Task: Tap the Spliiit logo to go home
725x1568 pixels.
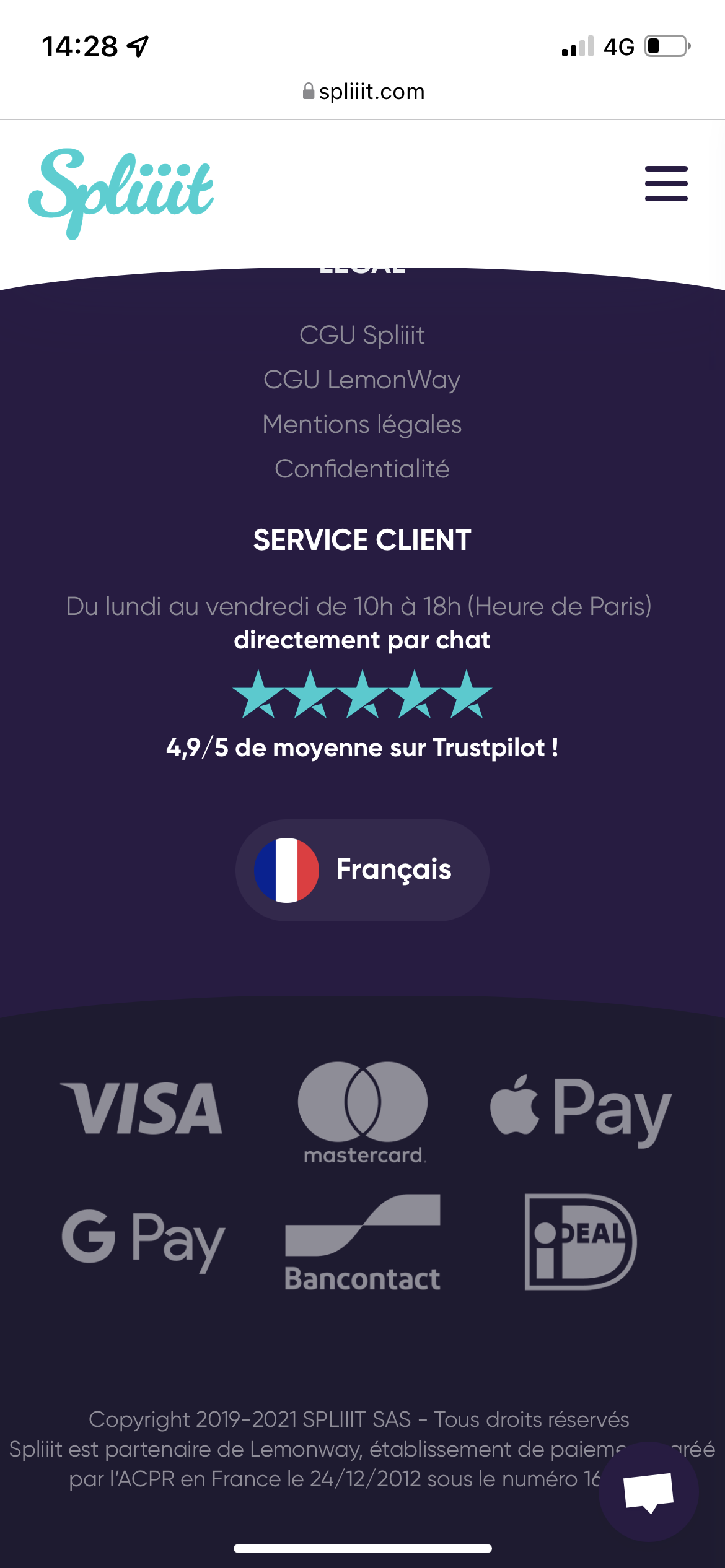Action: pos(121,193)
